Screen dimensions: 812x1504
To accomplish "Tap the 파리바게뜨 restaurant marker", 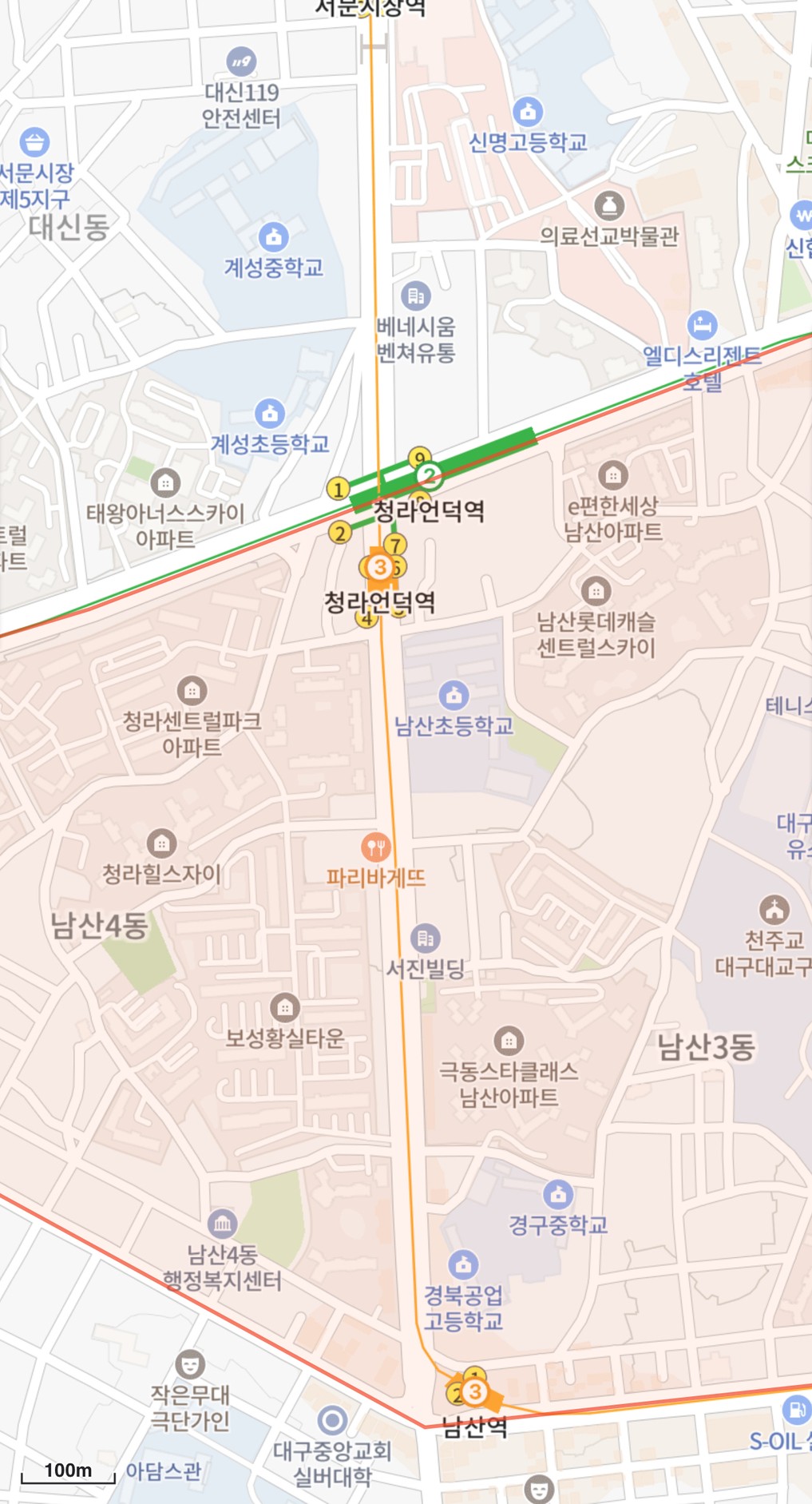I will coord(375,847).
